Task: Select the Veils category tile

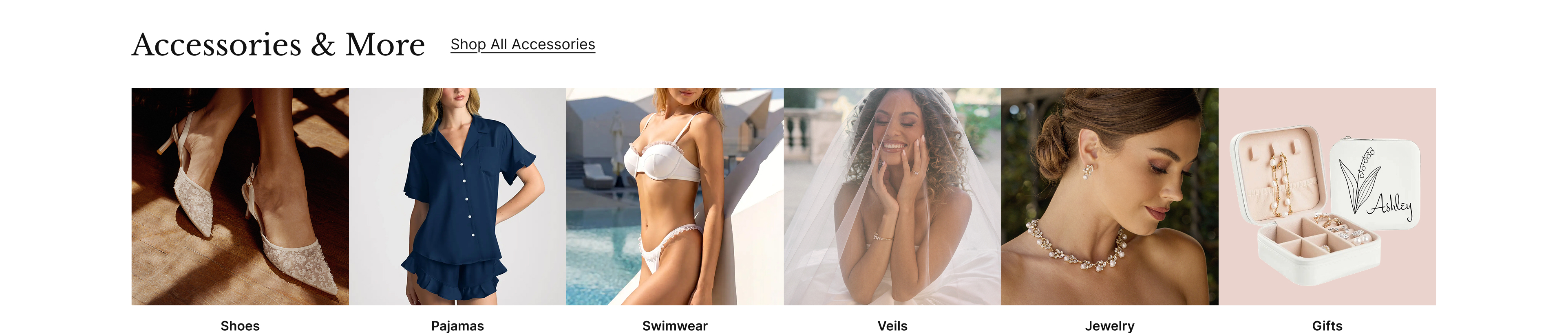Action: [x=892, y=196]
